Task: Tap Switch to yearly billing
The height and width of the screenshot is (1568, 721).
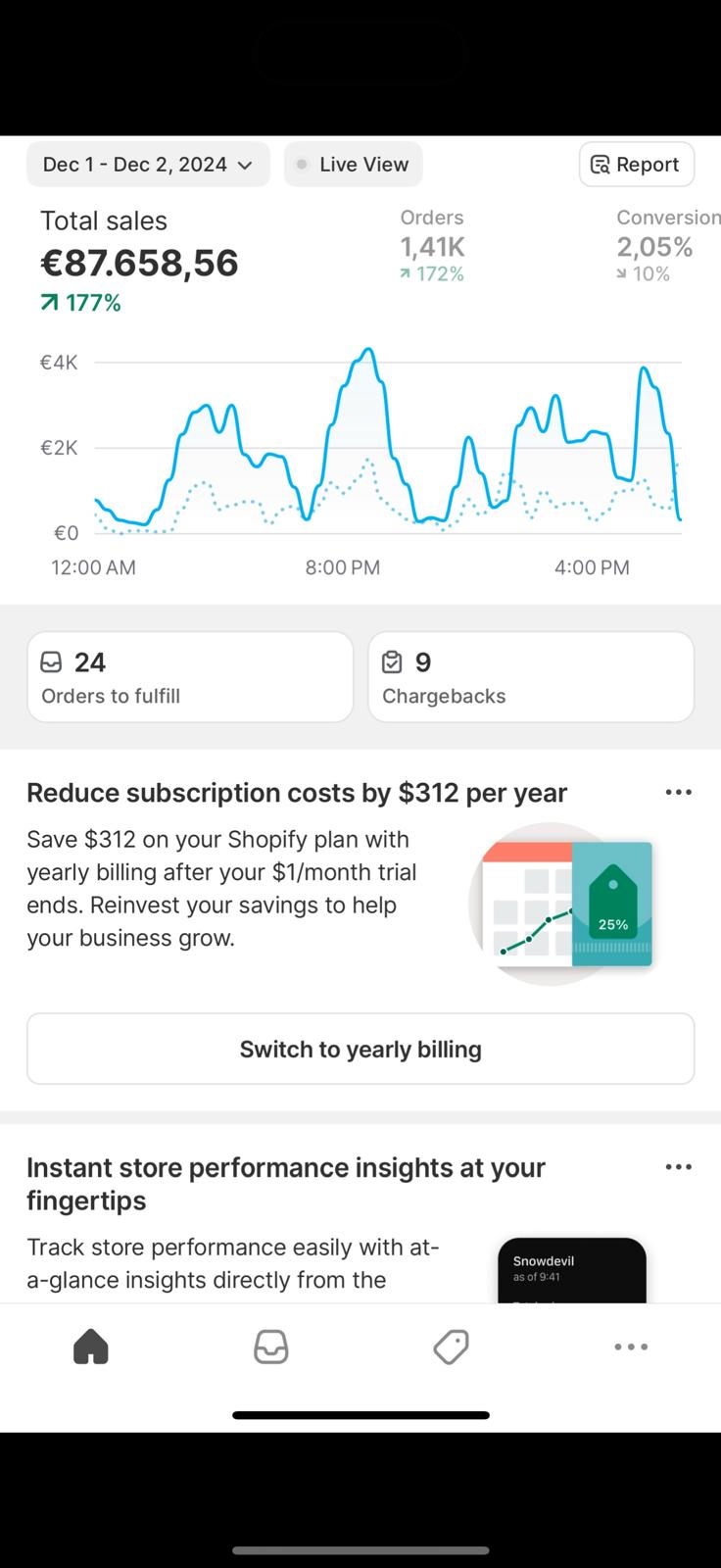Action: pos(360,1049)
